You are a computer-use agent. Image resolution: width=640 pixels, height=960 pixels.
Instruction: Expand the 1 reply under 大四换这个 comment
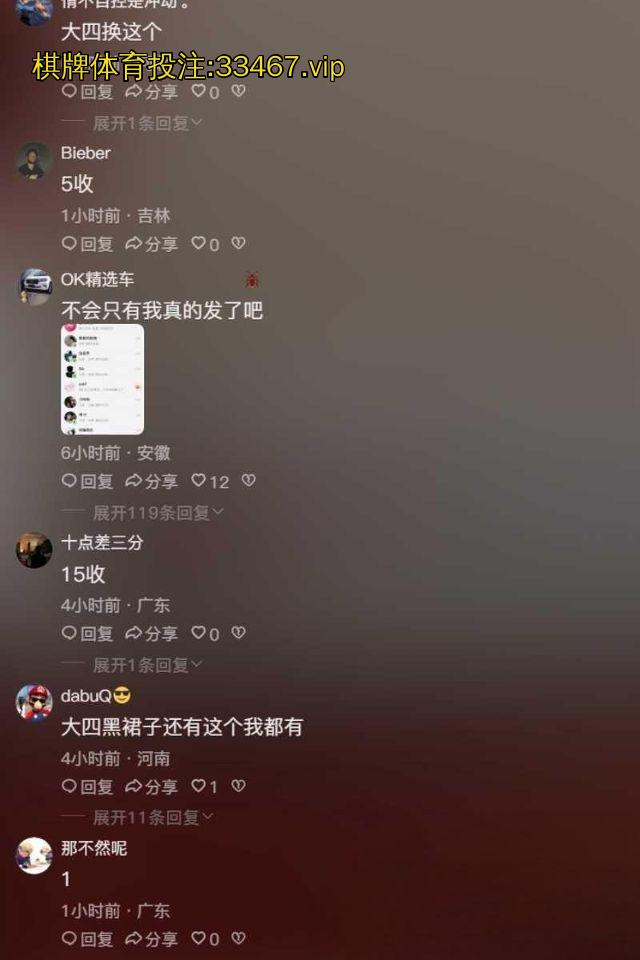(147, 123)
